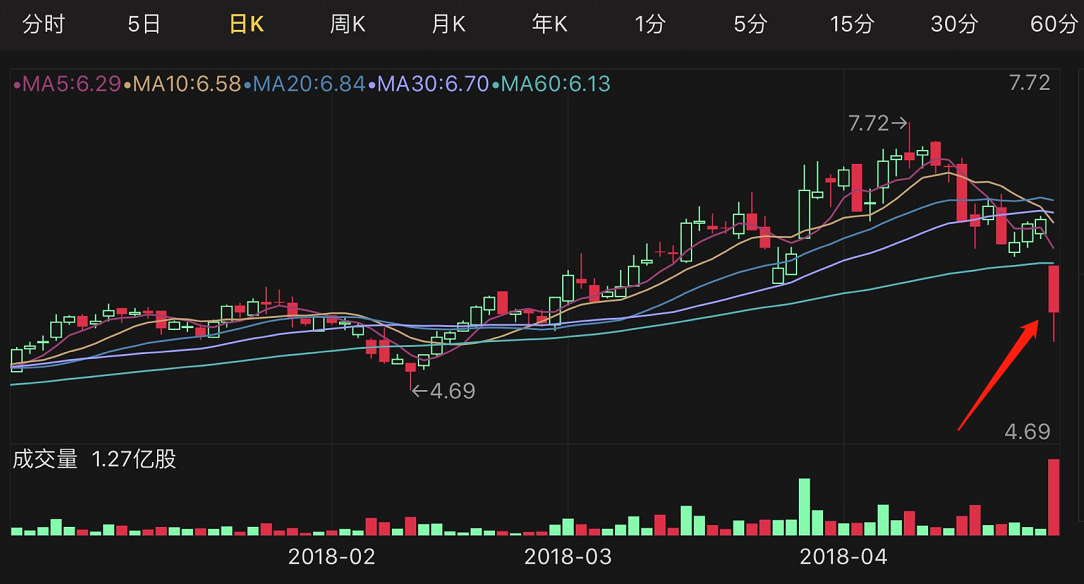Switch to the 分时 chart tab
This screenshot has width=1084, height=584.
[x=43, y=24]
